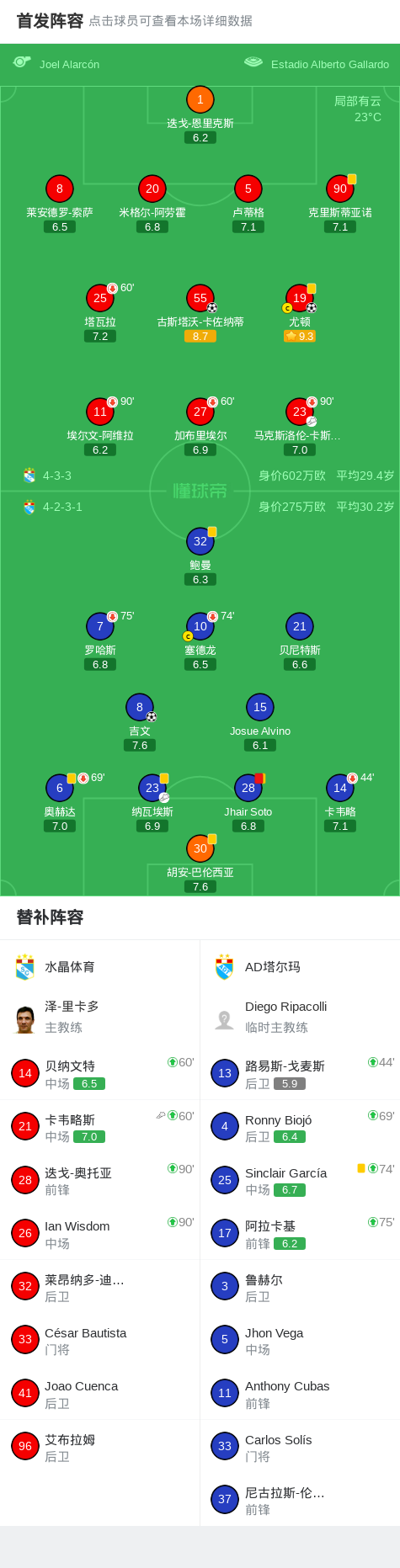Open Sinclair García substitute details
The image size is (400, 1568).
[x=300, y=1180]
